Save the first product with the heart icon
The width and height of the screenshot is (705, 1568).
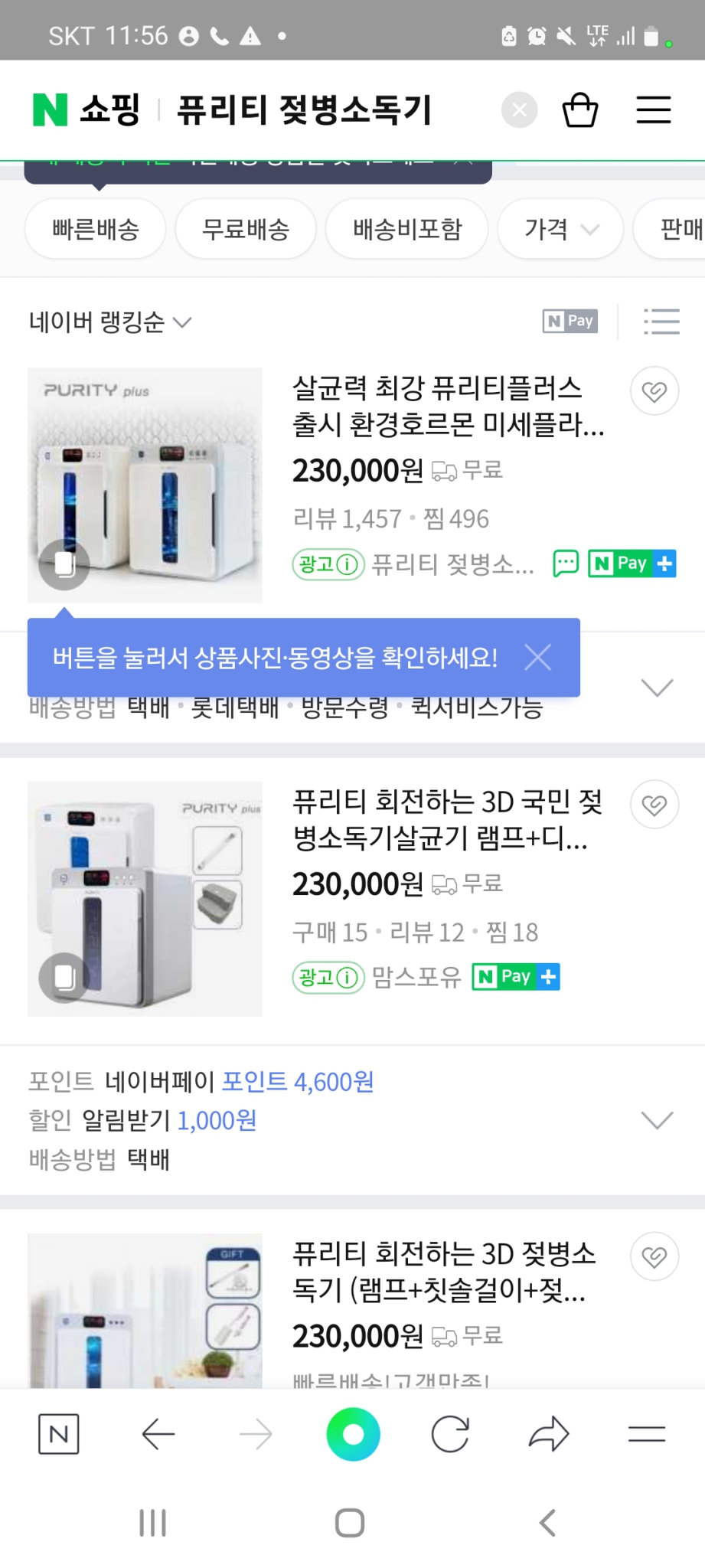tap(654, 390)
